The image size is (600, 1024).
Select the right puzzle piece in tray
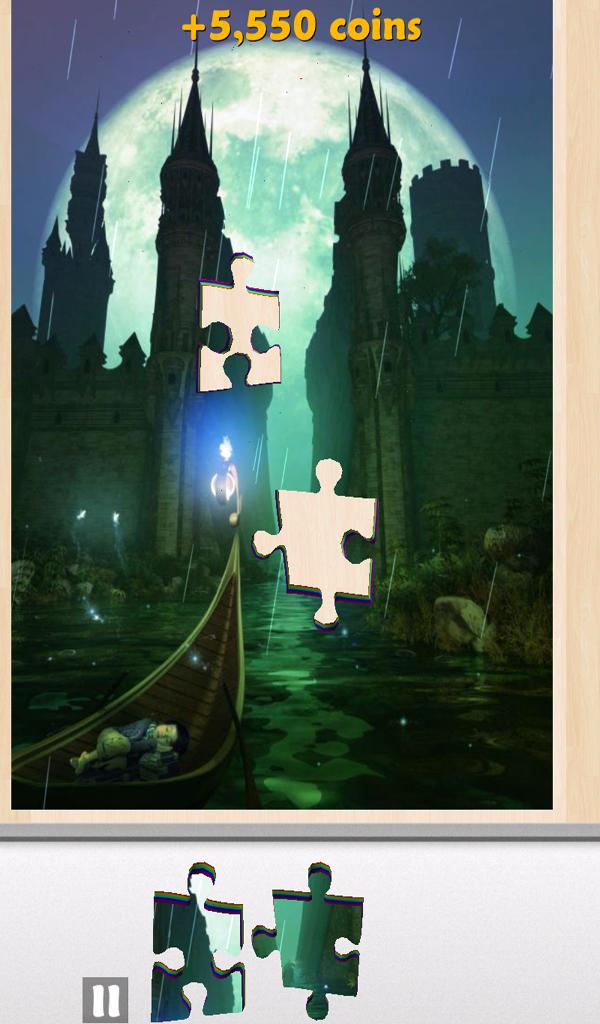[313, 938]
